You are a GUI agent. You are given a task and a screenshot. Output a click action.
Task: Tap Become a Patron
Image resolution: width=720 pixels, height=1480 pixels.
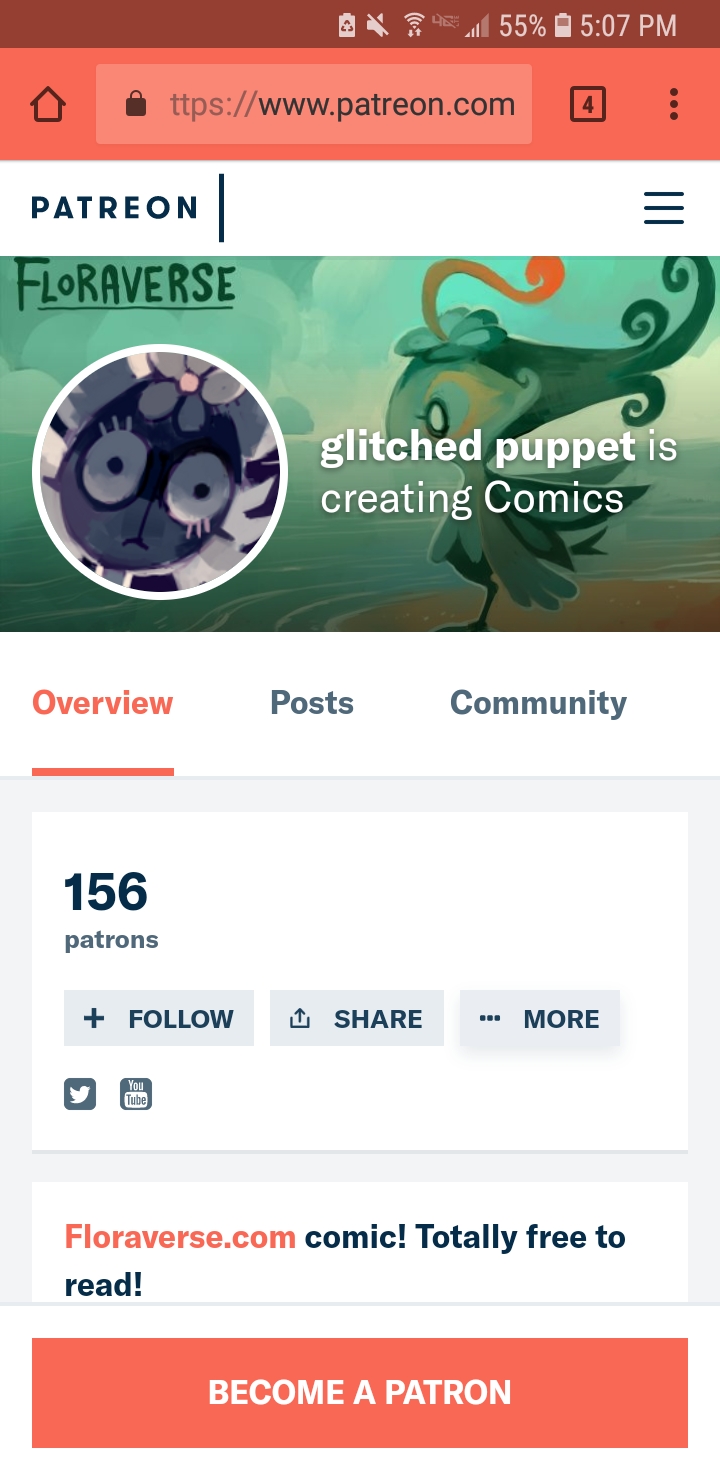tap(360, 1392)
